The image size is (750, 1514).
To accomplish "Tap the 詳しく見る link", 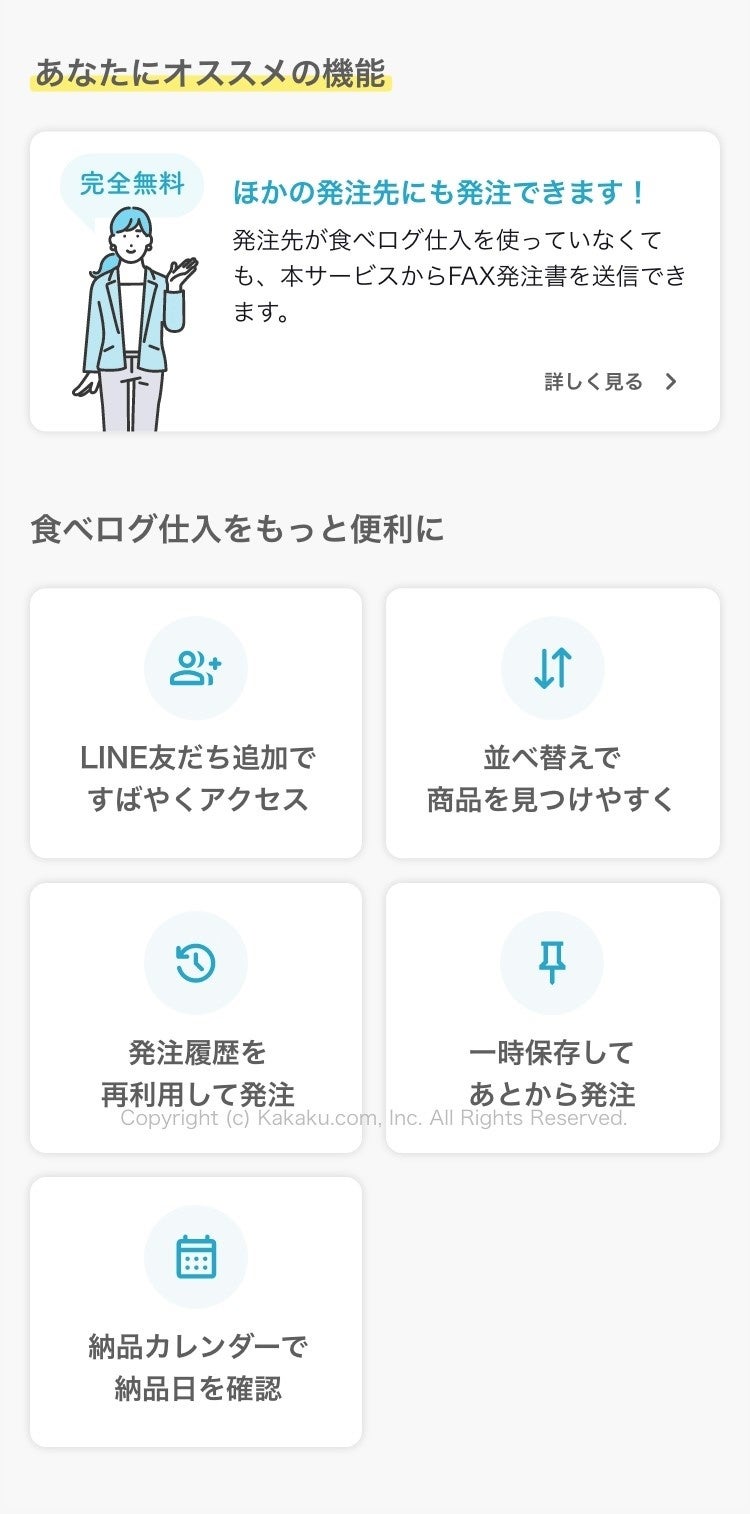I will pyautogui.click(x=610, y=381).
